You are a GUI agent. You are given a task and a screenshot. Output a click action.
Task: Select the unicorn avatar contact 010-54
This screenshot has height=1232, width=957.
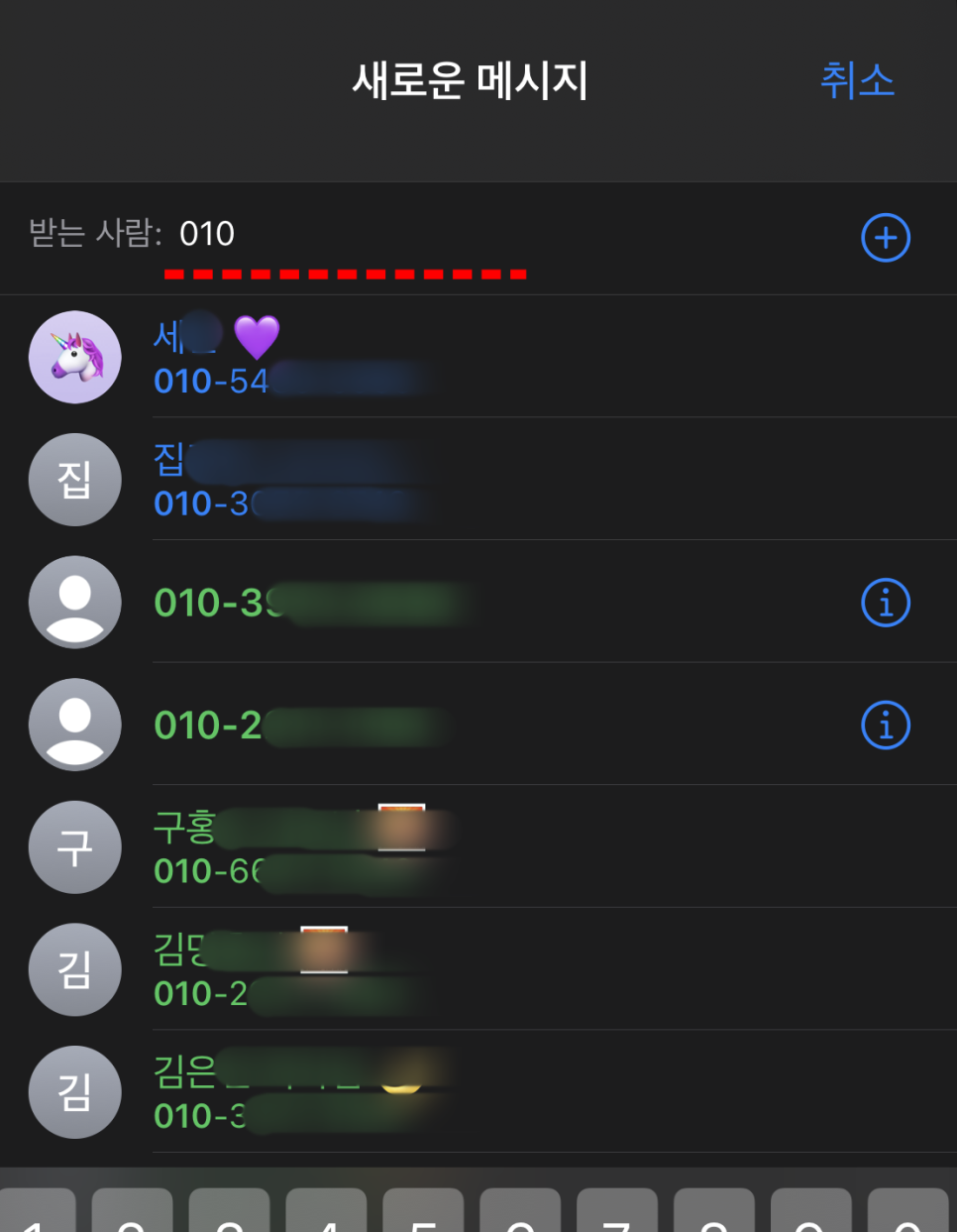[297, 358]
